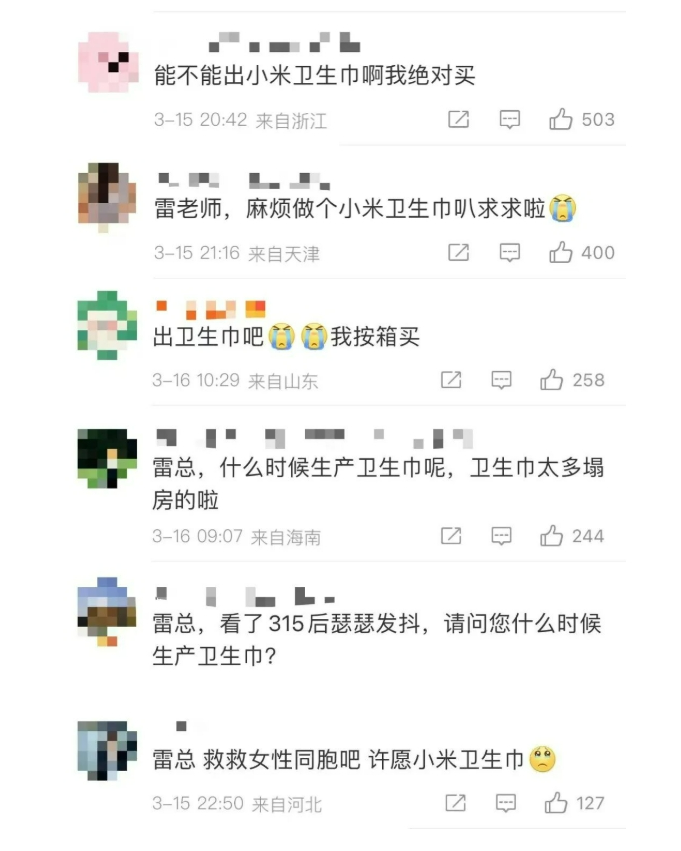
Task: Like the 雷老师 comment from 天津
Action: (561, 253)
